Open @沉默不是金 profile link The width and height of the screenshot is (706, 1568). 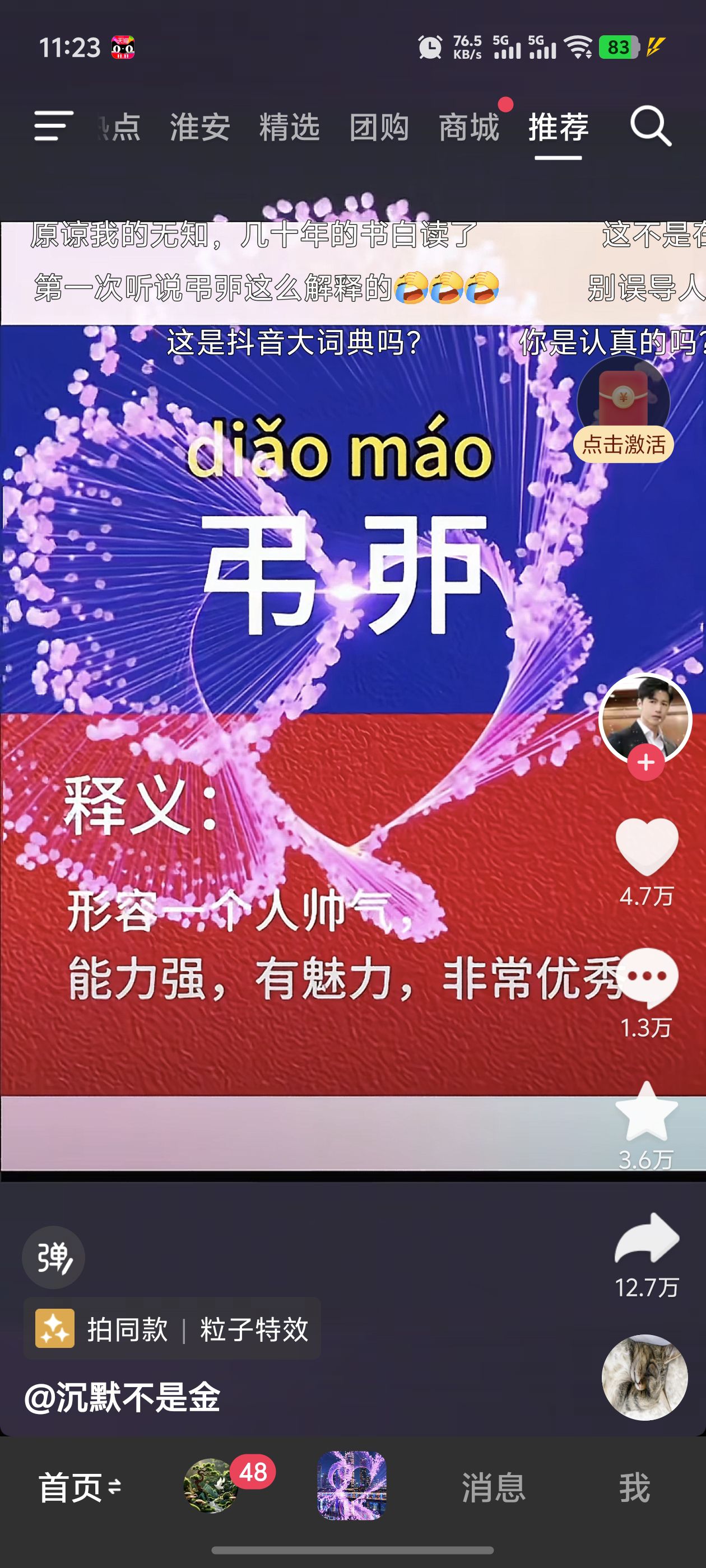pos(122,1397)
